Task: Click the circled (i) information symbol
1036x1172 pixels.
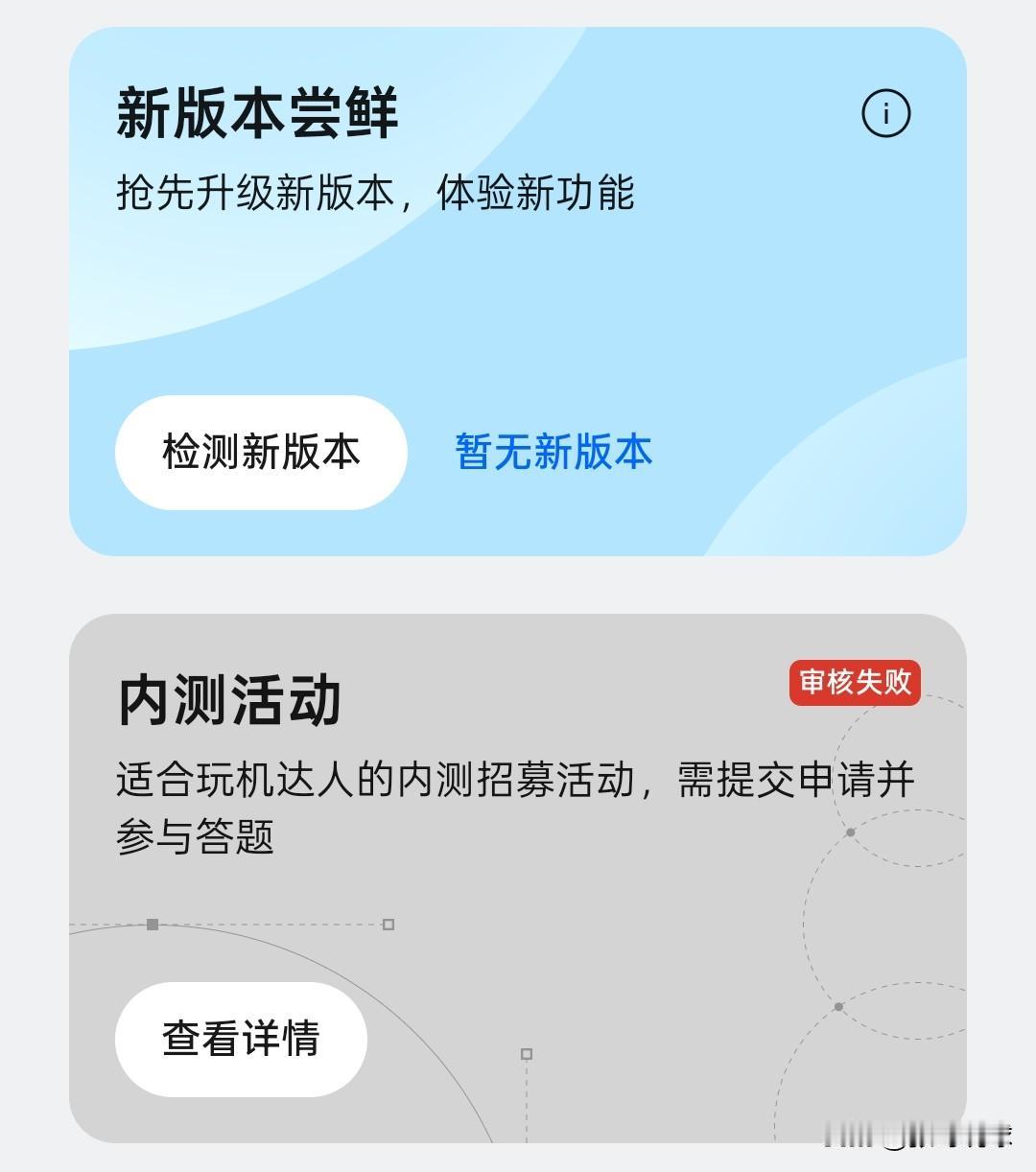Action: coord(887,112)
